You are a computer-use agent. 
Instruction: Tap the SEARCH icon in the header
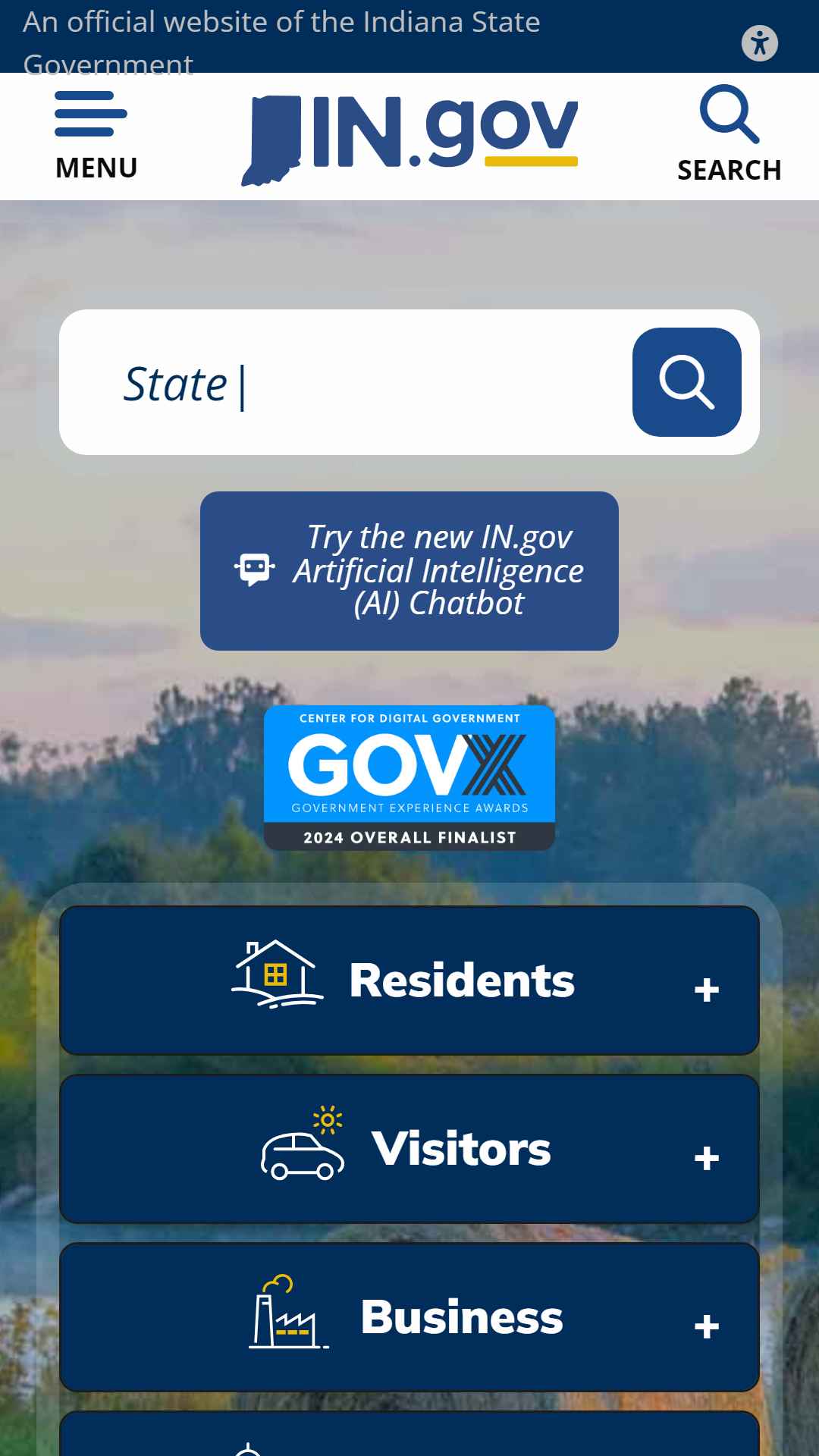click(x=729, y=134)
